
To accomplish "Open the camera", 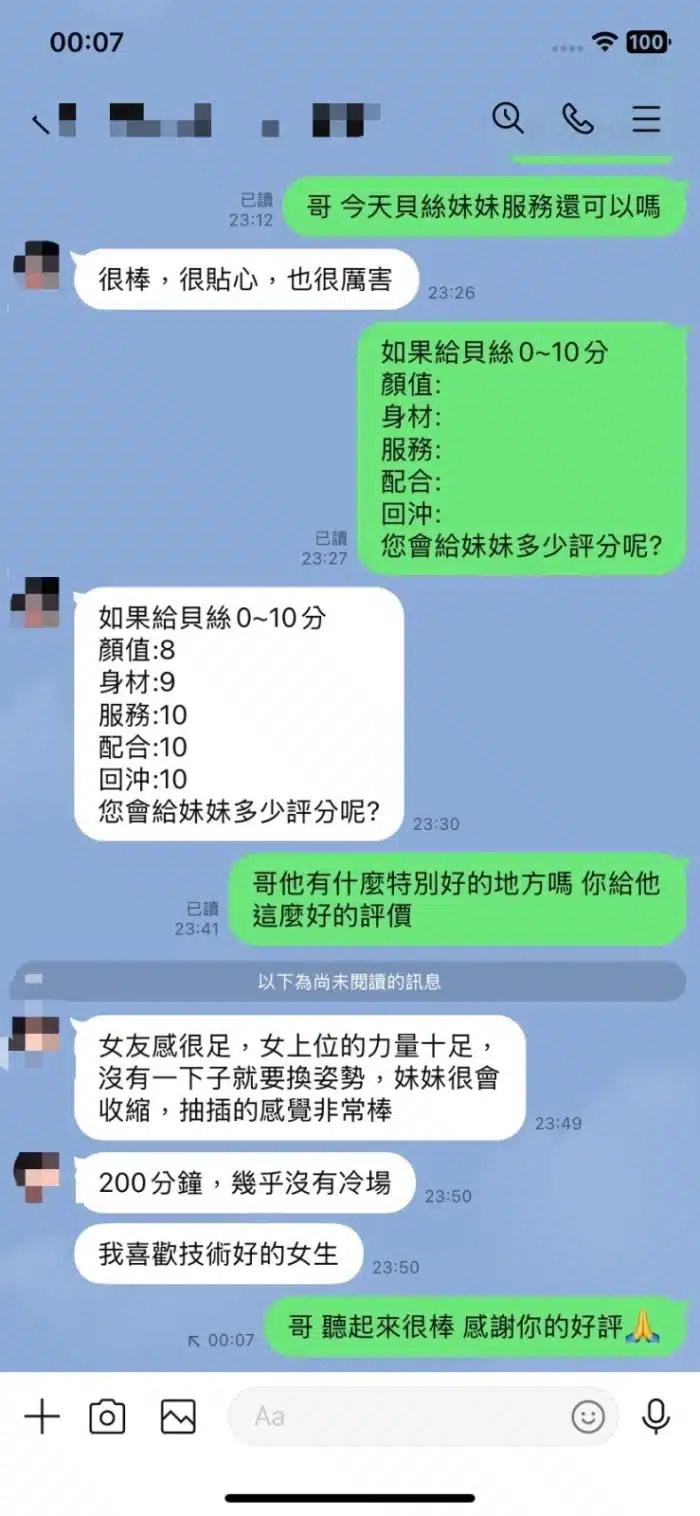I will 108,1417.
